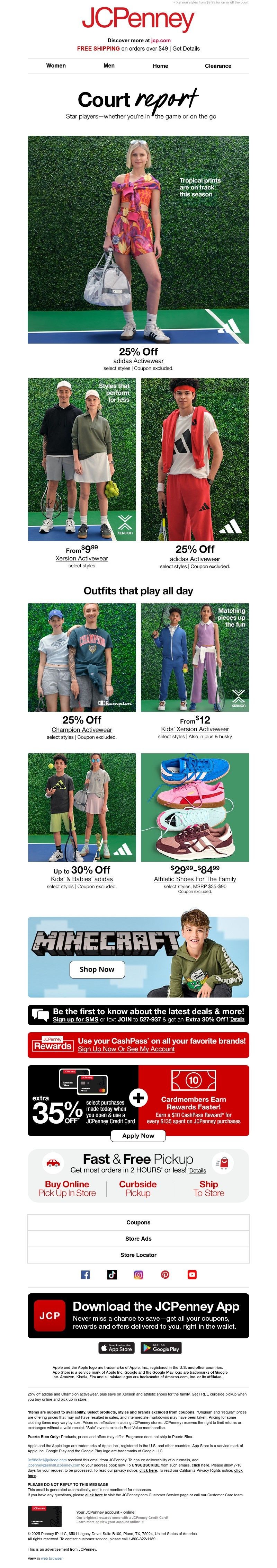Download from the App Store
Screen dimensions: 277x1568
tap(116, 1348)
